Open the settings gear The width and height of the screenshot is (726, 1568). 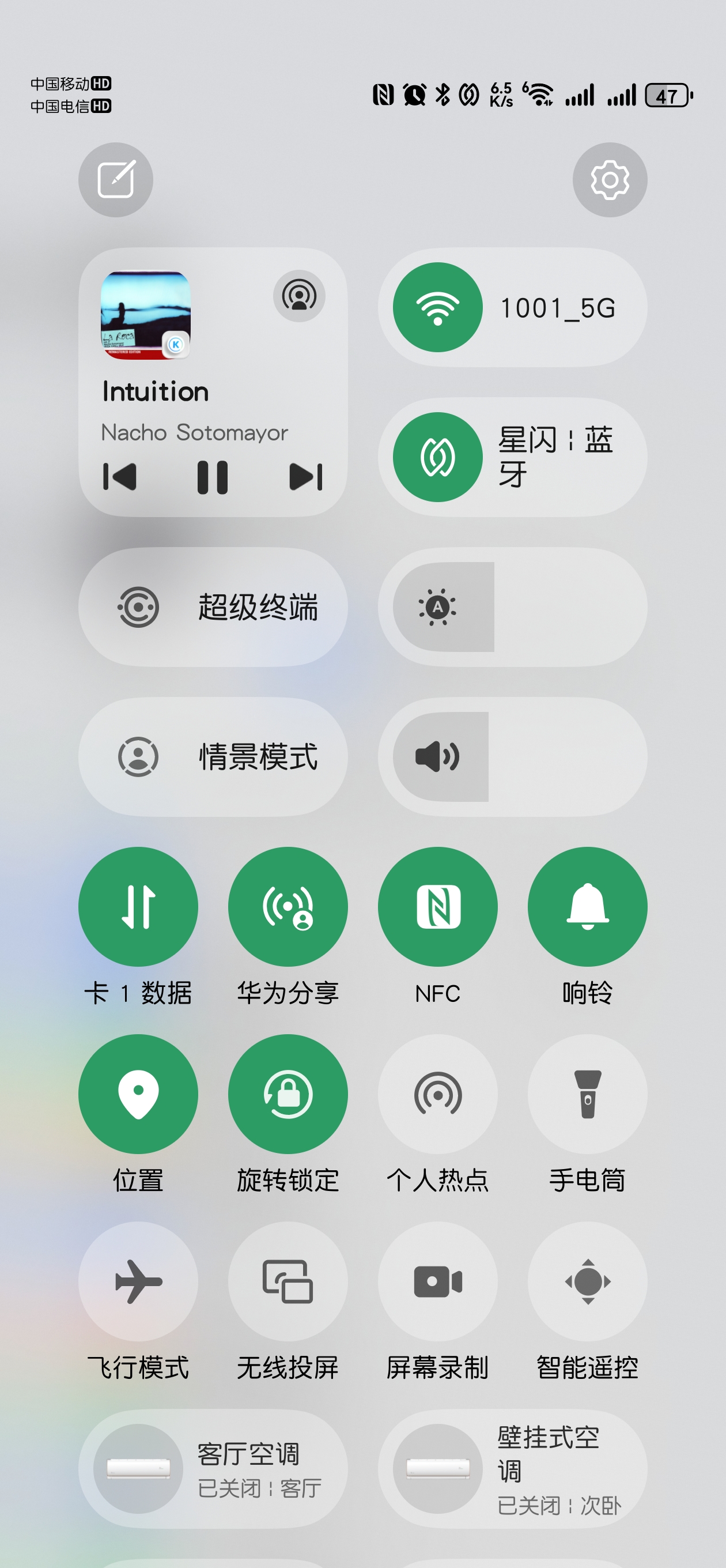(609, 179)
